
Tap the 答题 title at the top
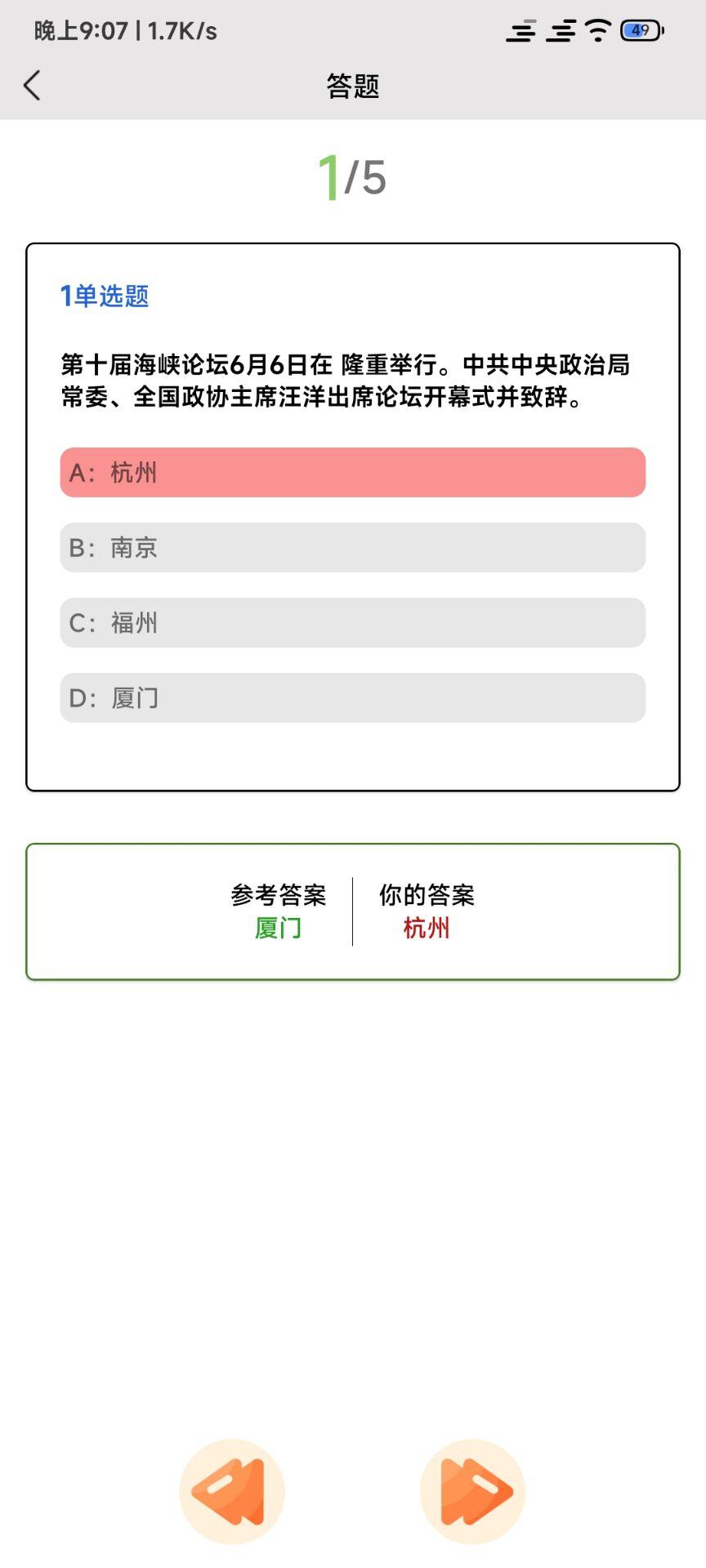click(x=352, y=85)
